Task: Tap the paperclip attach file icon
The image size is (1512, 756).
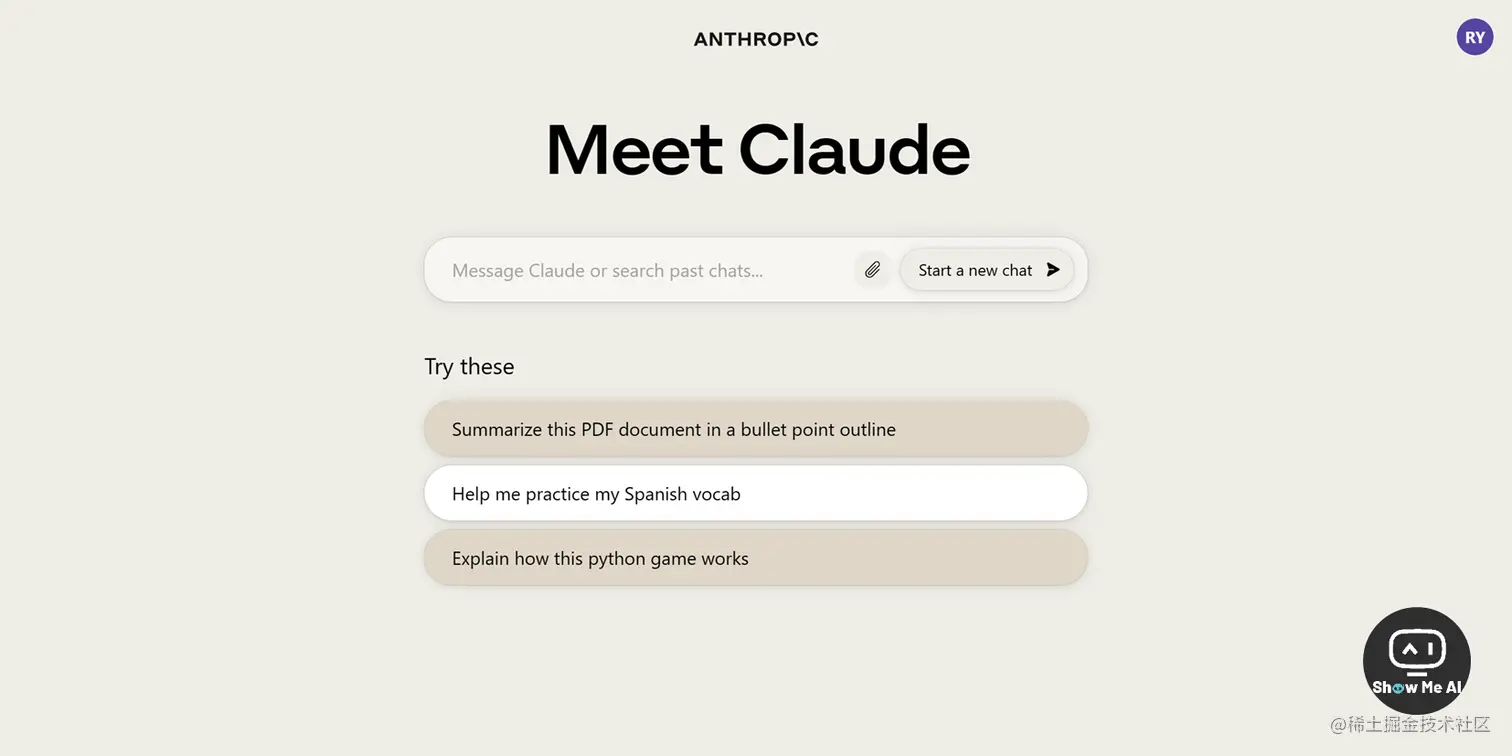Action: [872, 270]
